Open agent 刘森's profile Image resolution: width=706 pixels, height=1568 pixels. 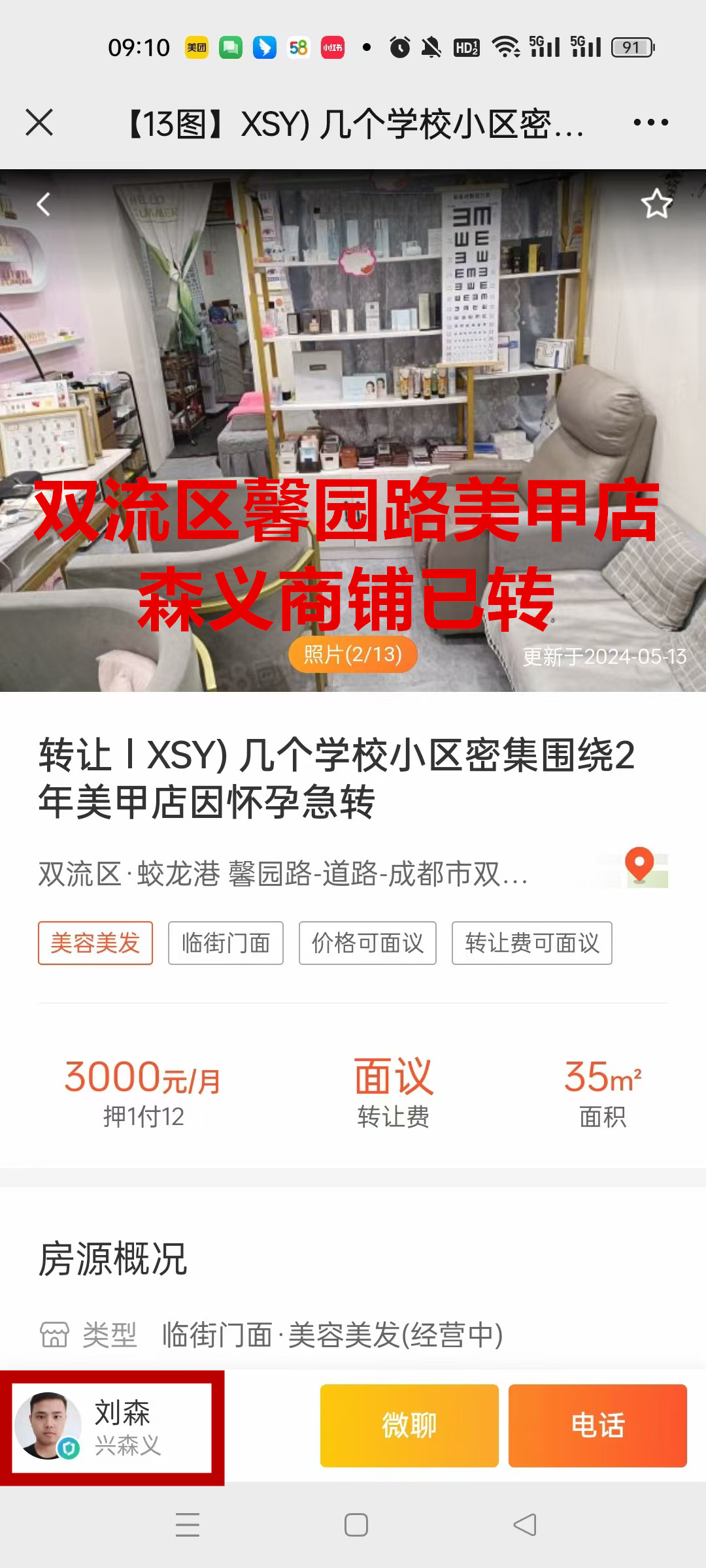(112, 1428)
